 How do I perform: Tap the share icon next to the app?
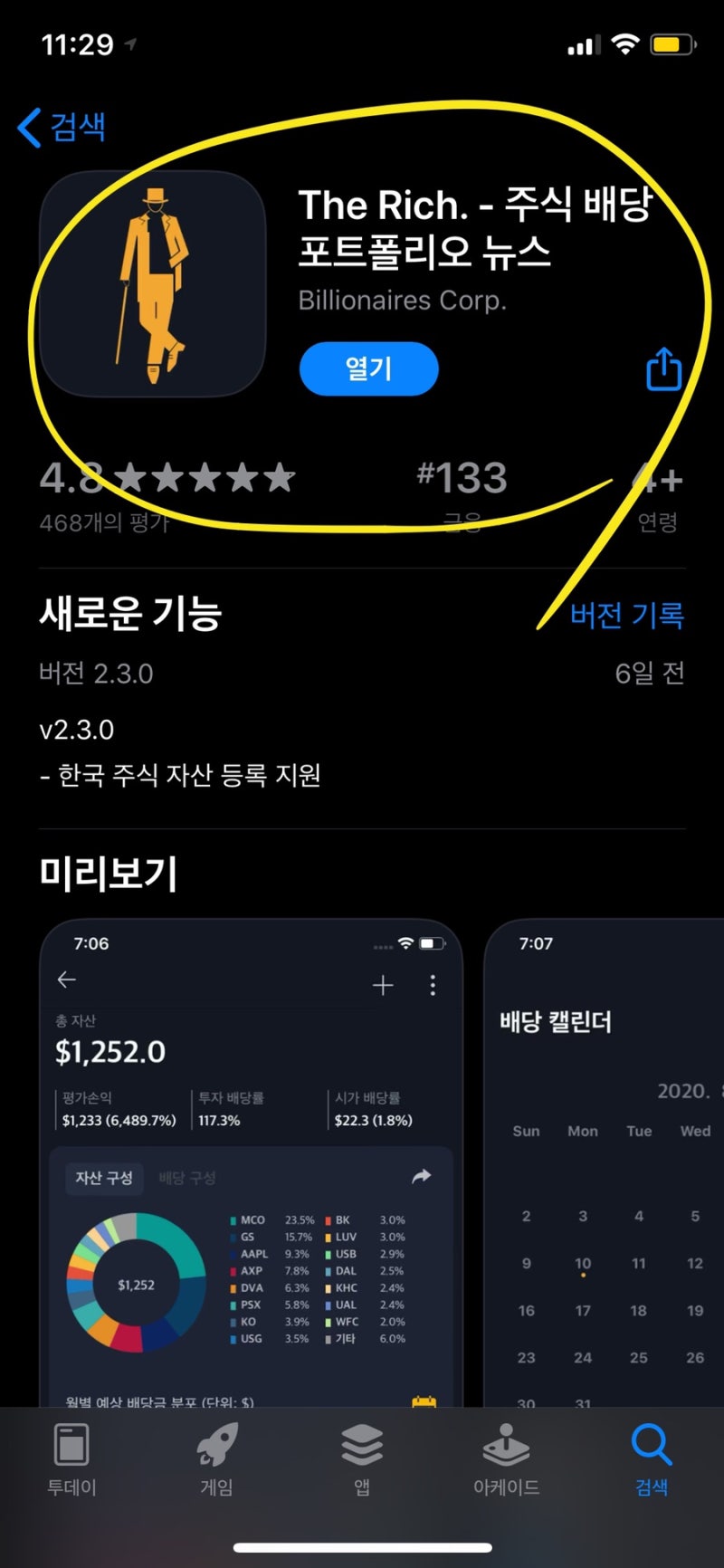point(662,369)
